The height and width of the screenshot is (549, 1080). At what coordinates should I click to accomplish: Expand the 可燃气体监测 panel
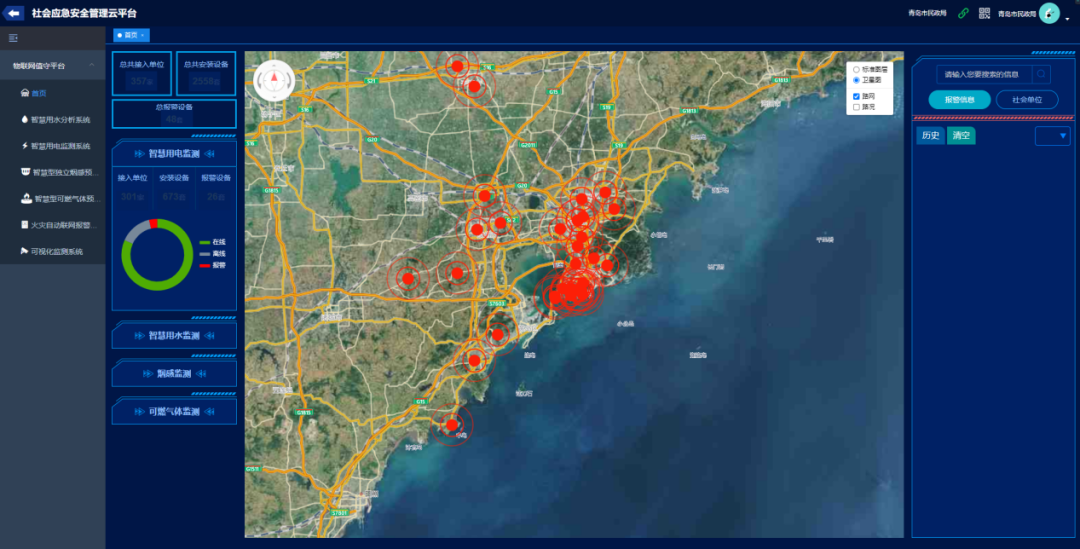tap(174, 412)
